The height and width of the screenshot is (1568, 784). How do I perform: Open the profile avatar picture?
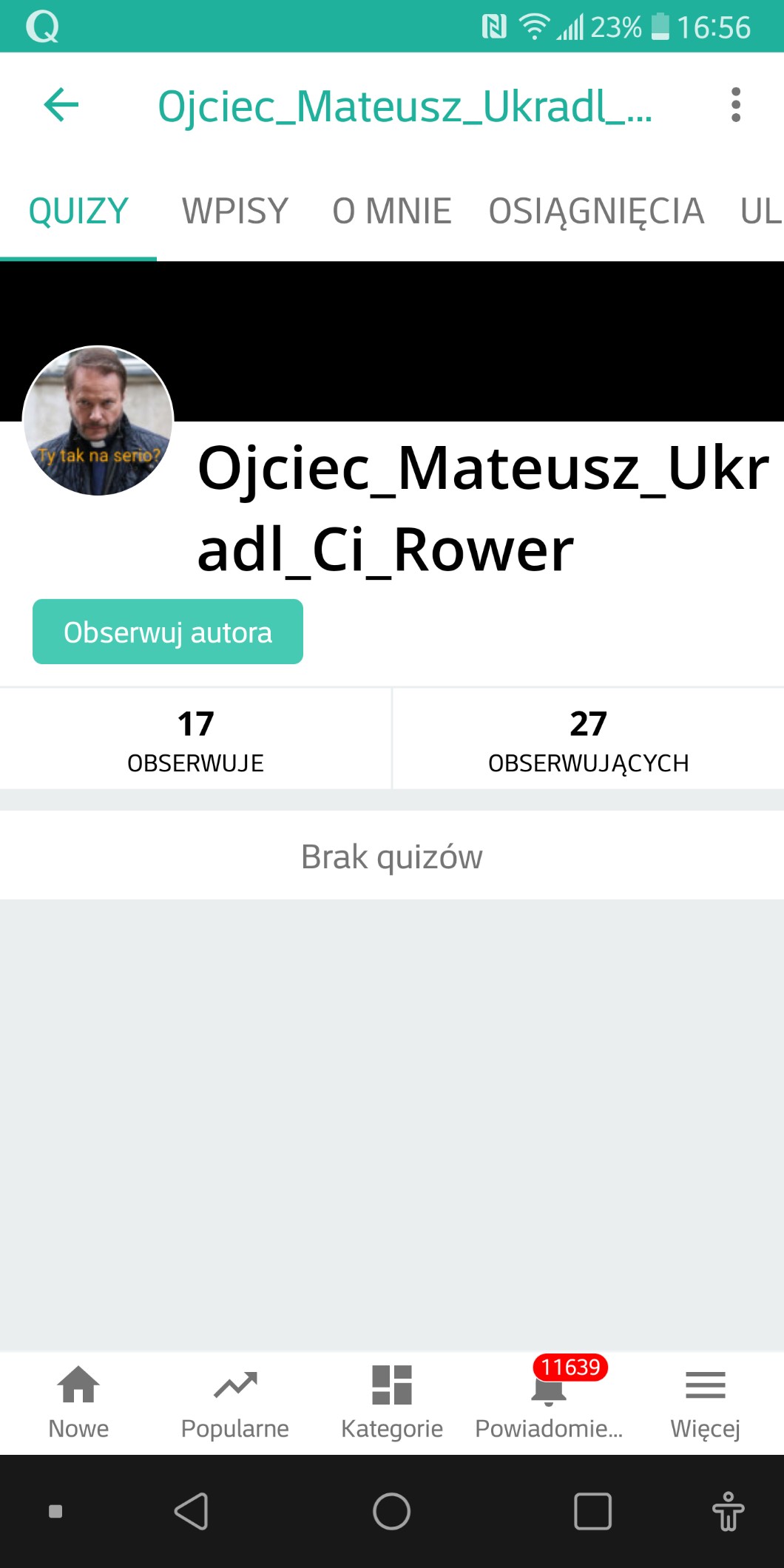point(98,421)
